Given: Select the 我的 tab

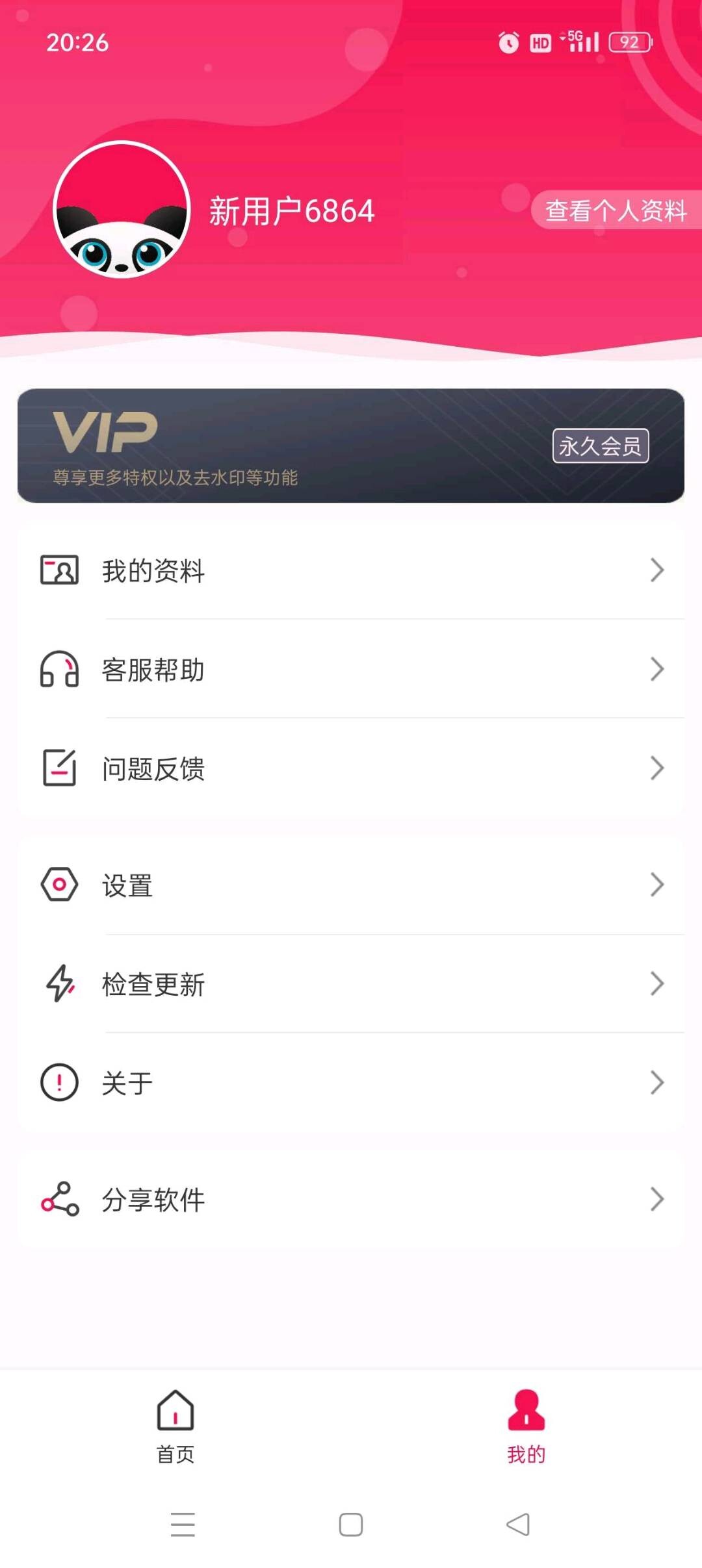Looking at the screenshot, I should [526, 1425].
